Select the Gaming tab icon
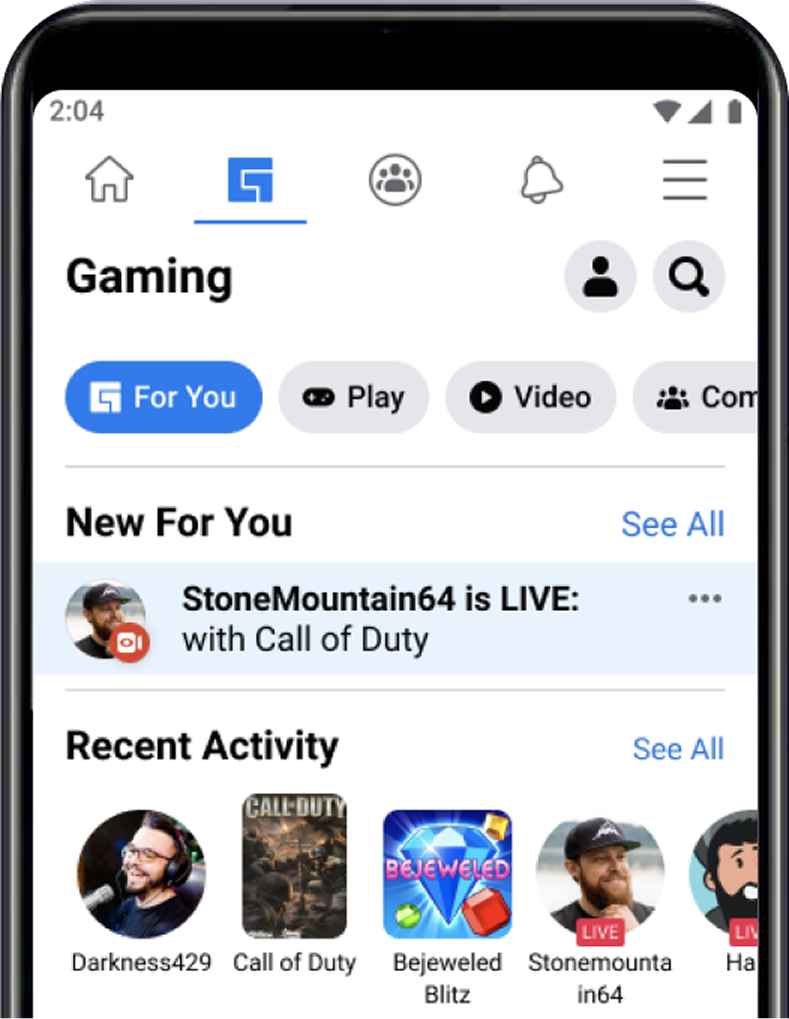The height and width of the screenshot is (1019, 789). 250,181
